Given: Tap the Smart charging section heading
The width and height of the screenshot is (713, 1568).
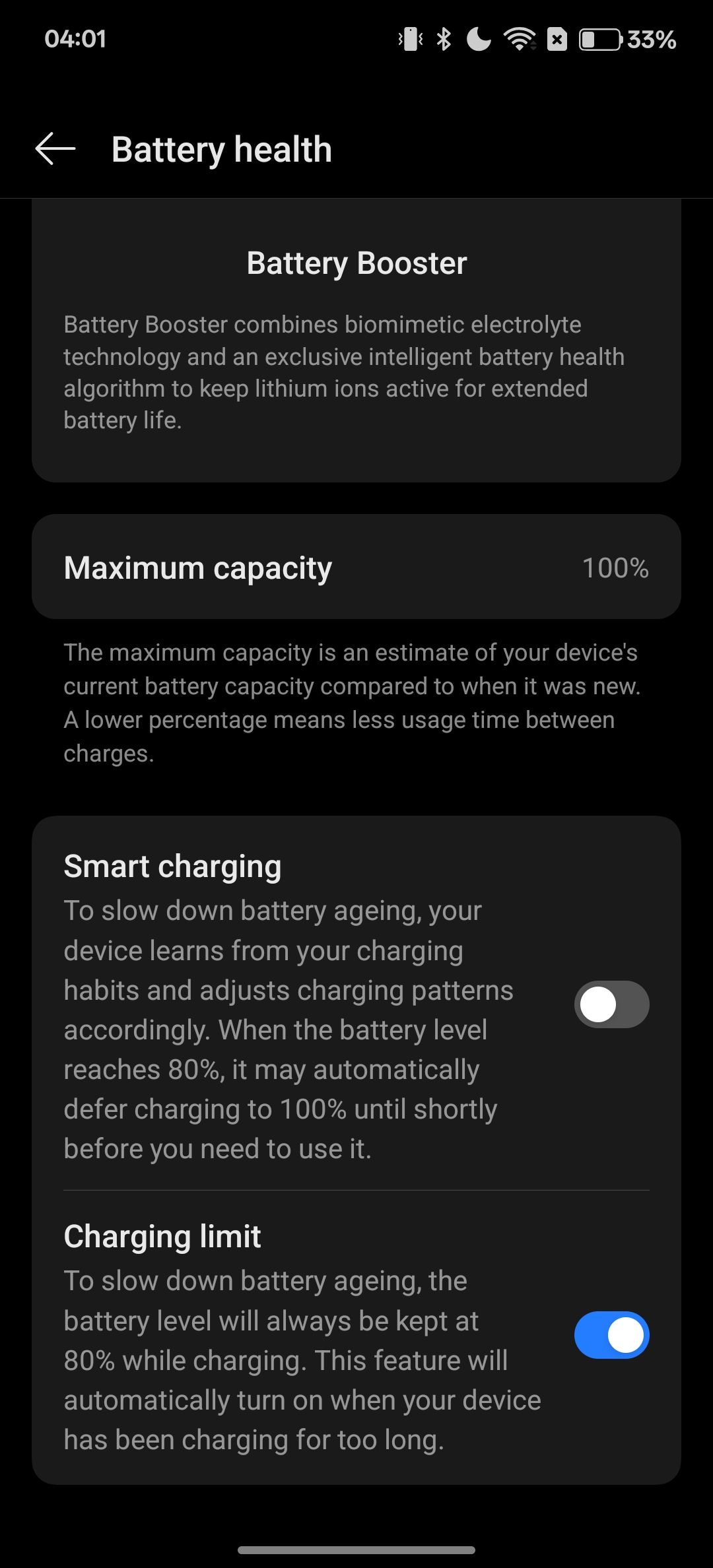Looking at the screenshot, I should (x=172, y=865).
